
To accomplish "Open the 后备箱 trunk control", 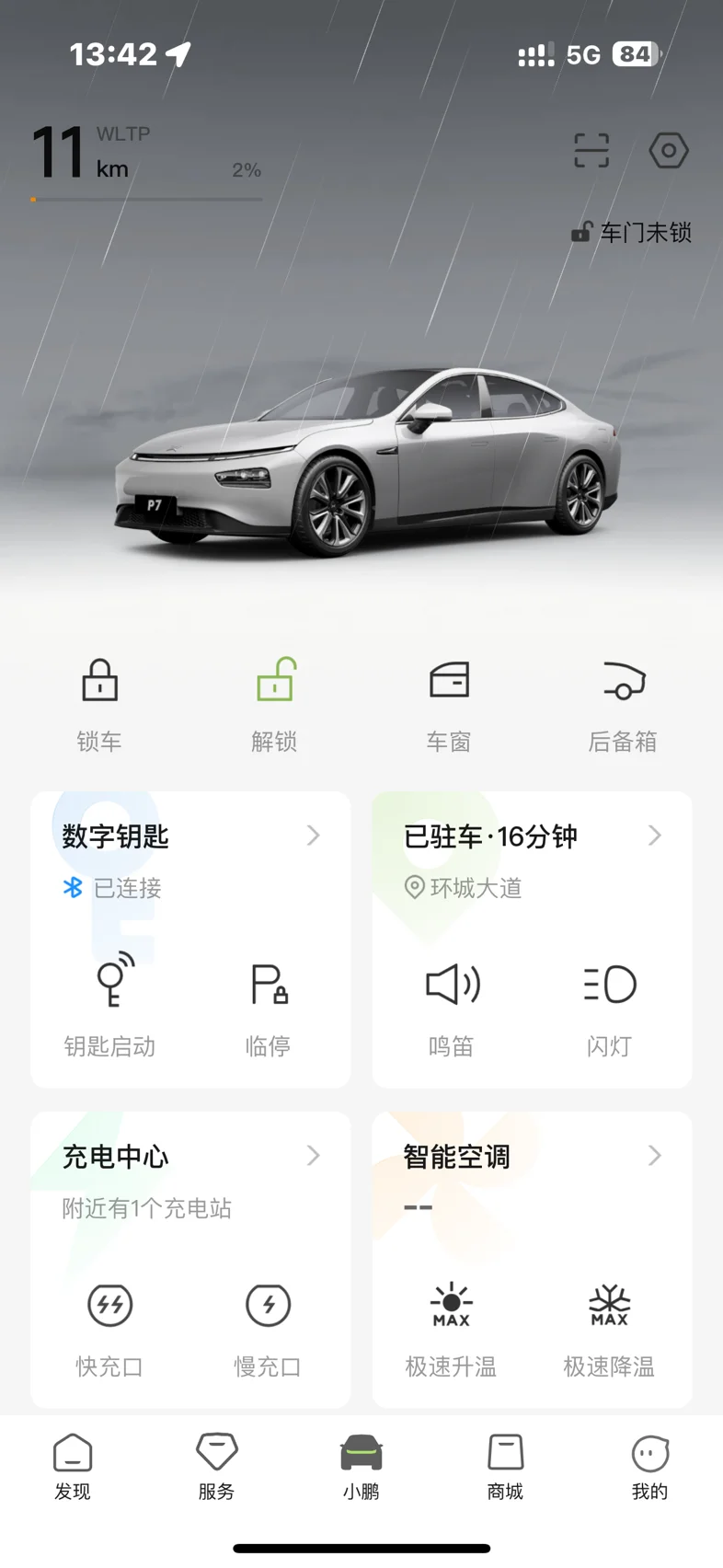I will click(x=624, y=706).
